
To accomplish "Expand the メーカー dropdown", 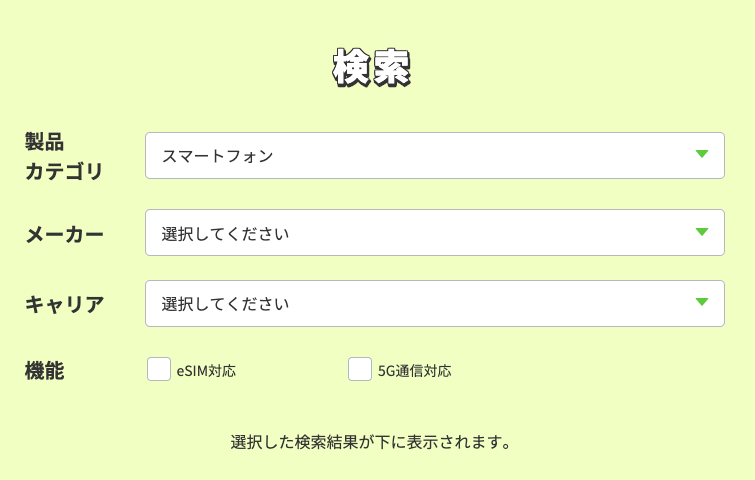I will point(434,233).
